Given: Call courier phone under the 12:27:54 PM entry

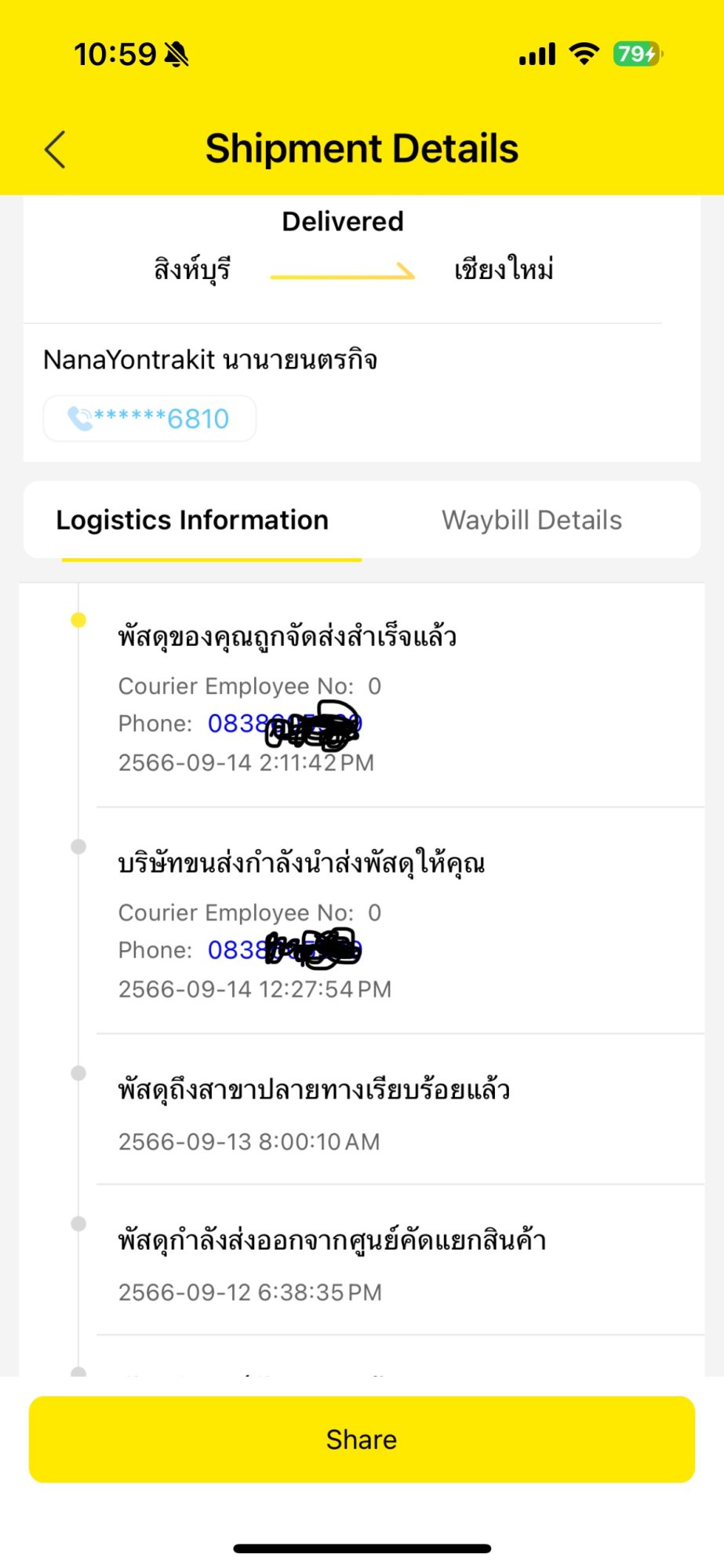Looking at the screenshot, I should [x=283, y=950].
